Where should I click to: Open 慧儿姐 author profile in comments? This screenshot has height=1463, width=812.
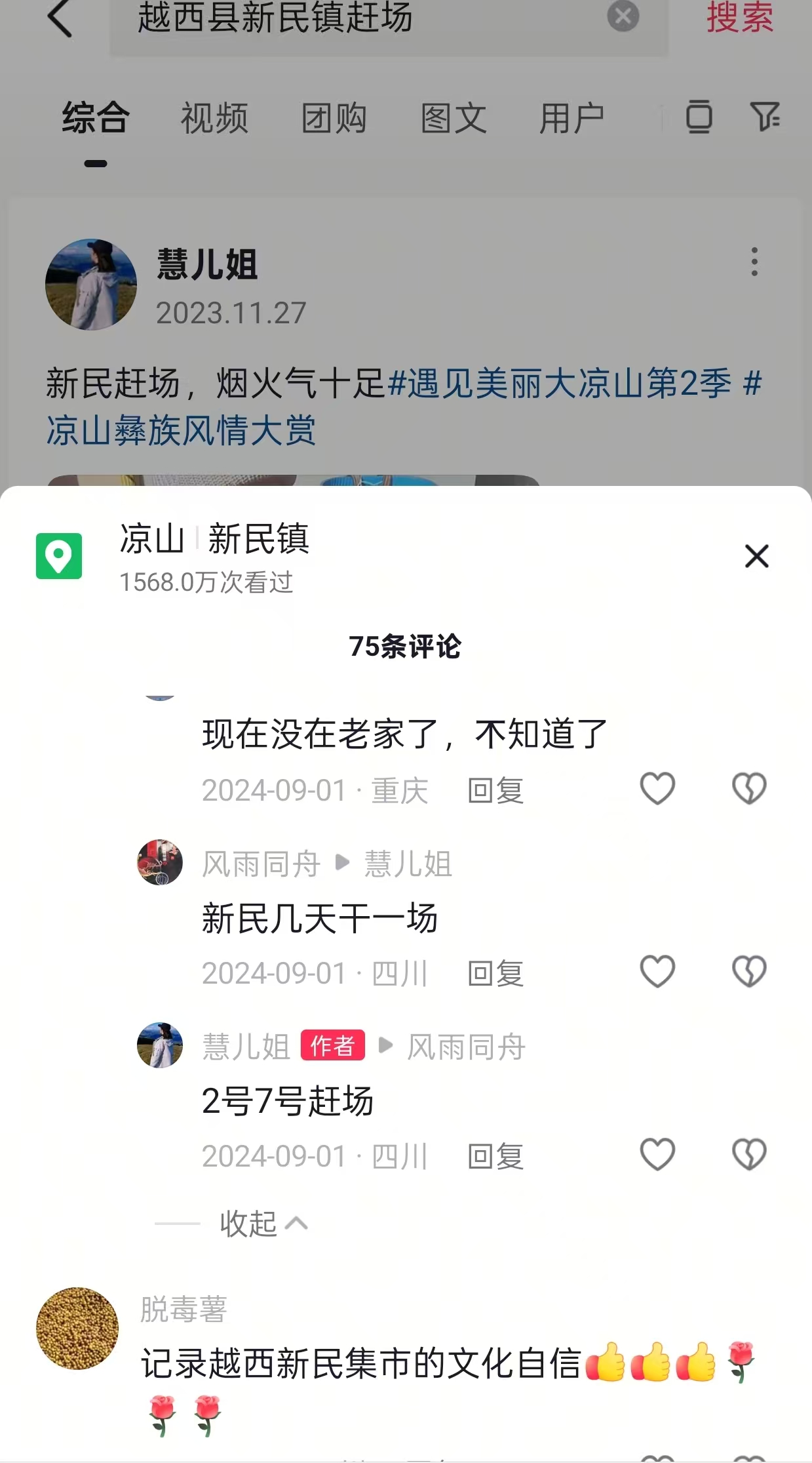pyautogui.click(x=160, y=1045)
